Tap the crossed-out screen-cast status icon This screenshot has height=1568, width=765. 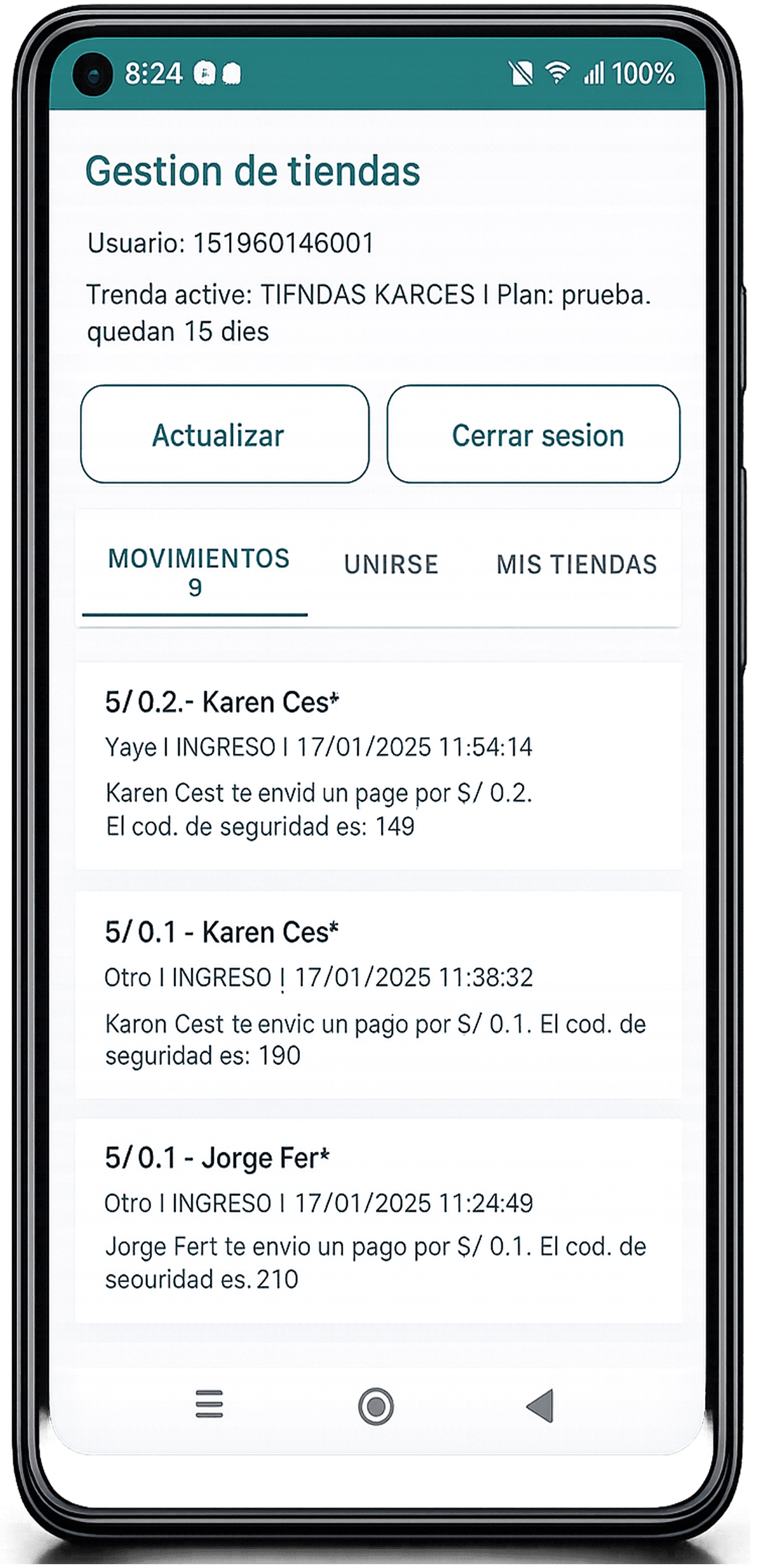click(522, 74)
